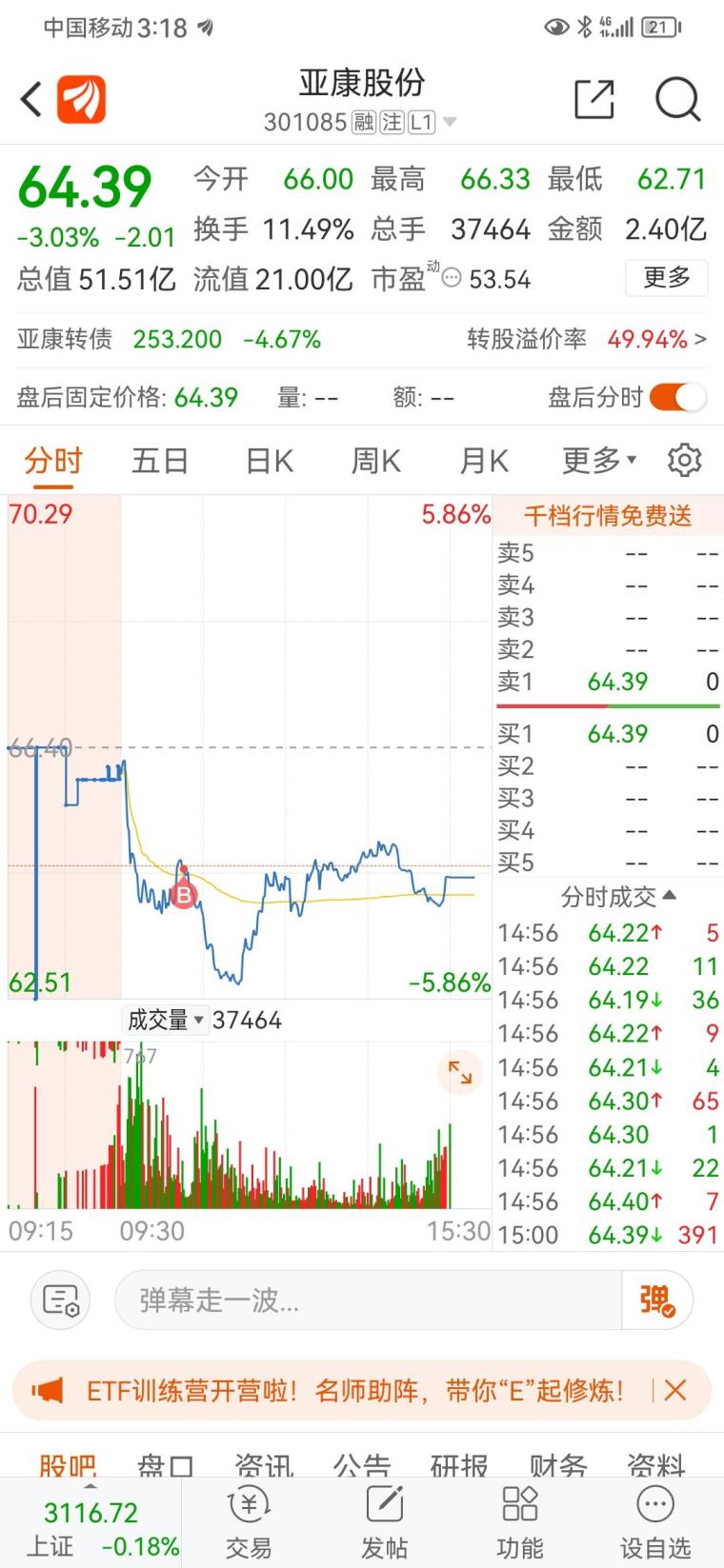Image resolution: width=724 pixels, height=1568 pixels.
Task: Dismiss the ETF训练营 banner
Action: tap(675, 1390)
